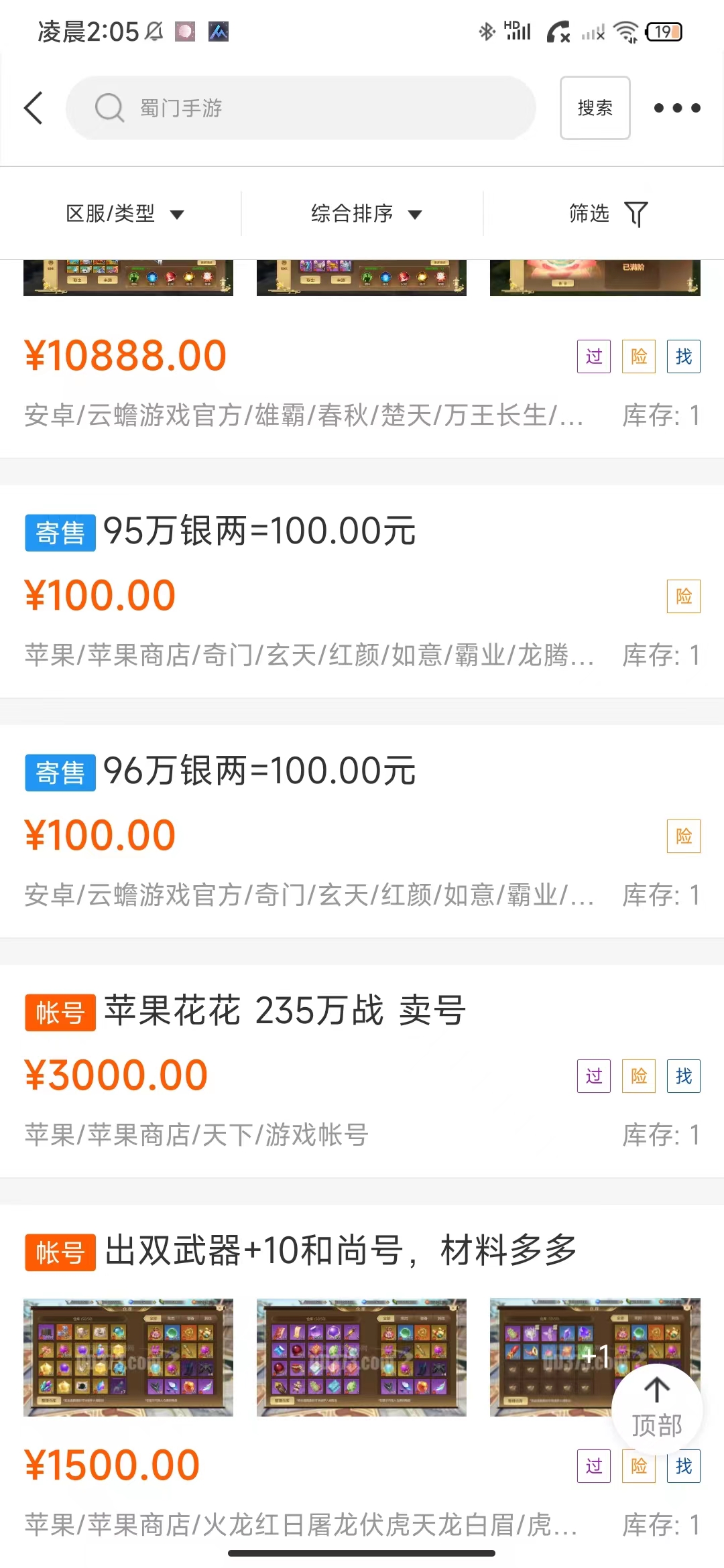The height and width of the screenshot is (1568, 724).
Task: Tap the 险 badge on the ¥10888.00 listing
Action: pyautogui.click(x=638, y=356)
